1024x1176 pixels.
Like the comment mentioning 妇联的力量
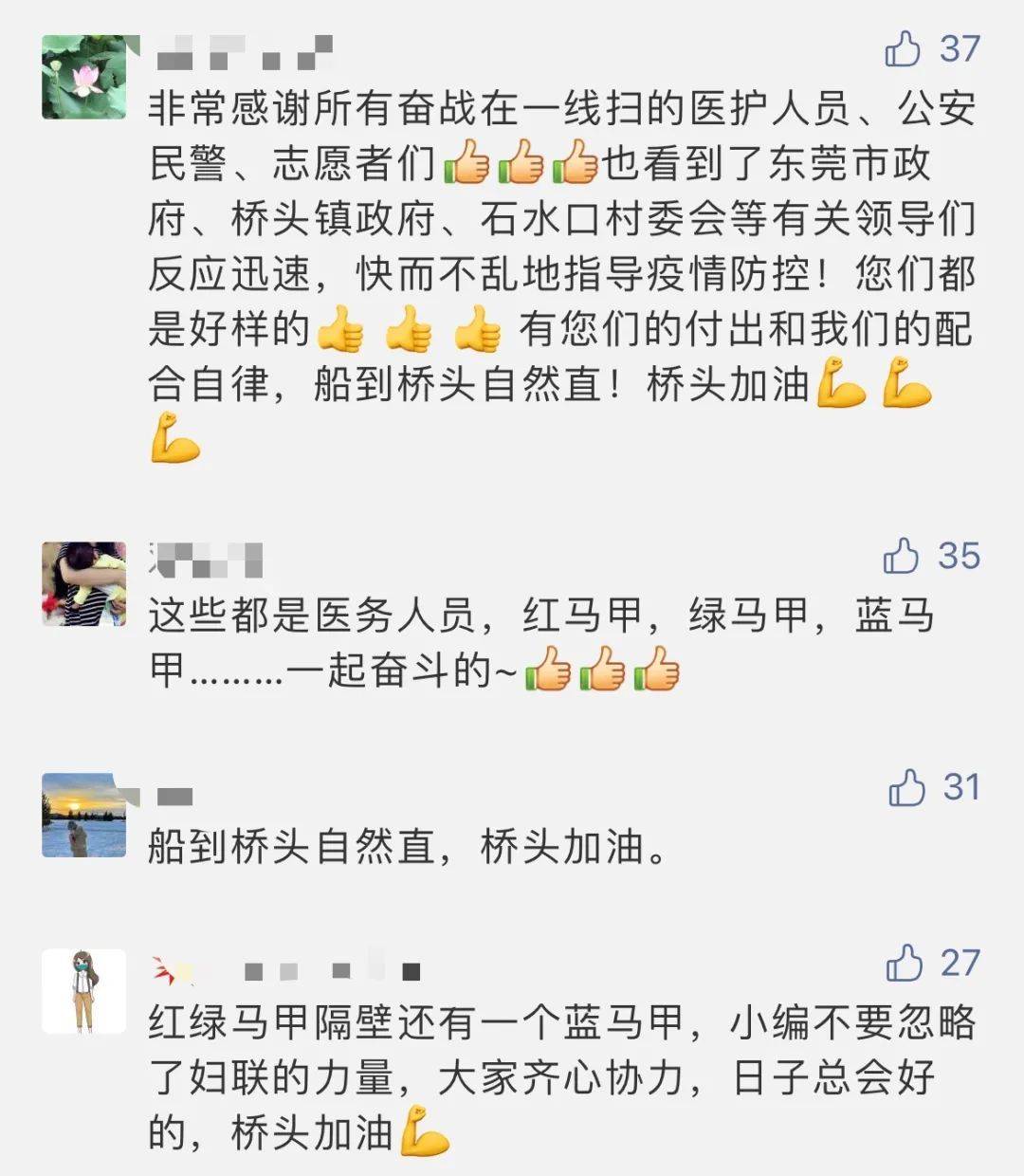click(905, 963)
